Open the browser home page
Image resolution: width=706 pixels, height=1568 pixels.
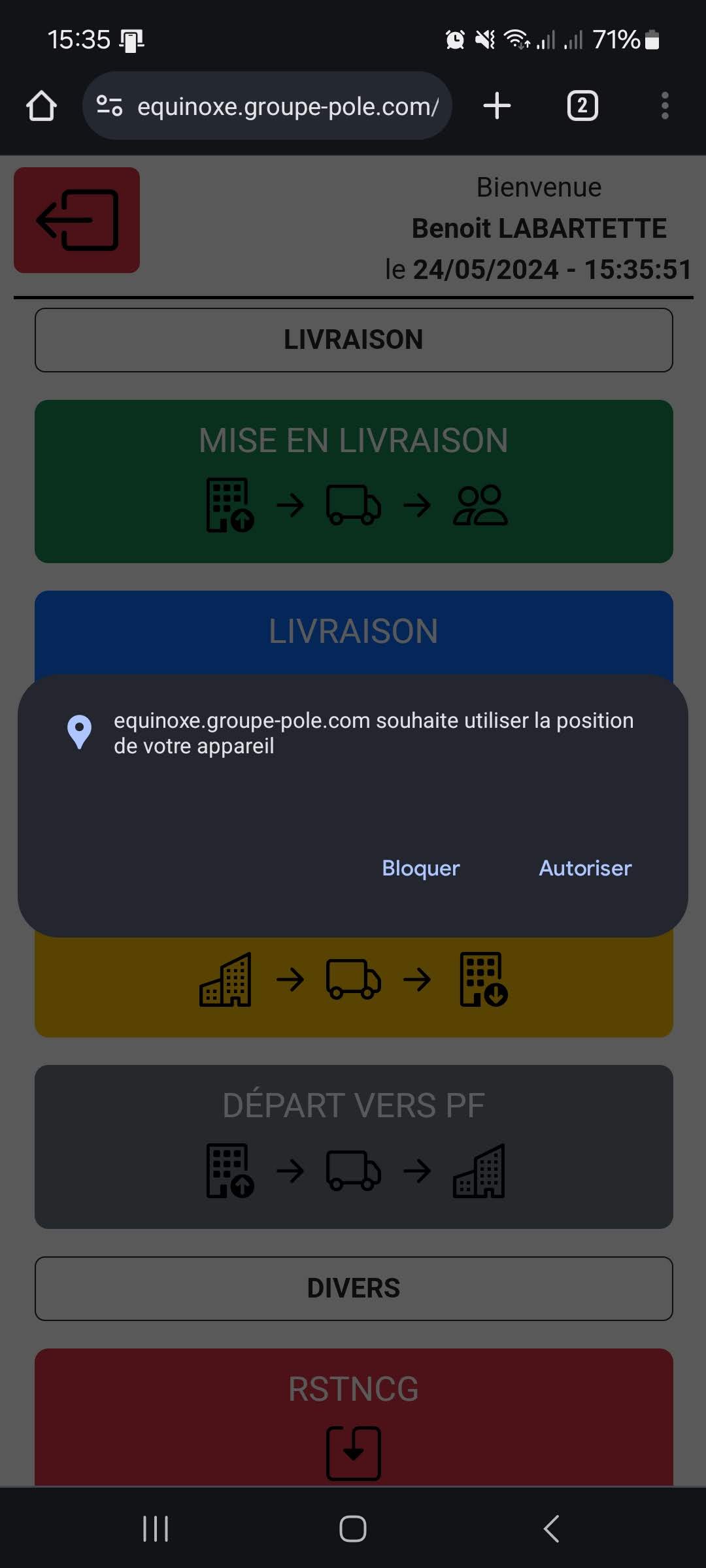(x=41, y=106)
